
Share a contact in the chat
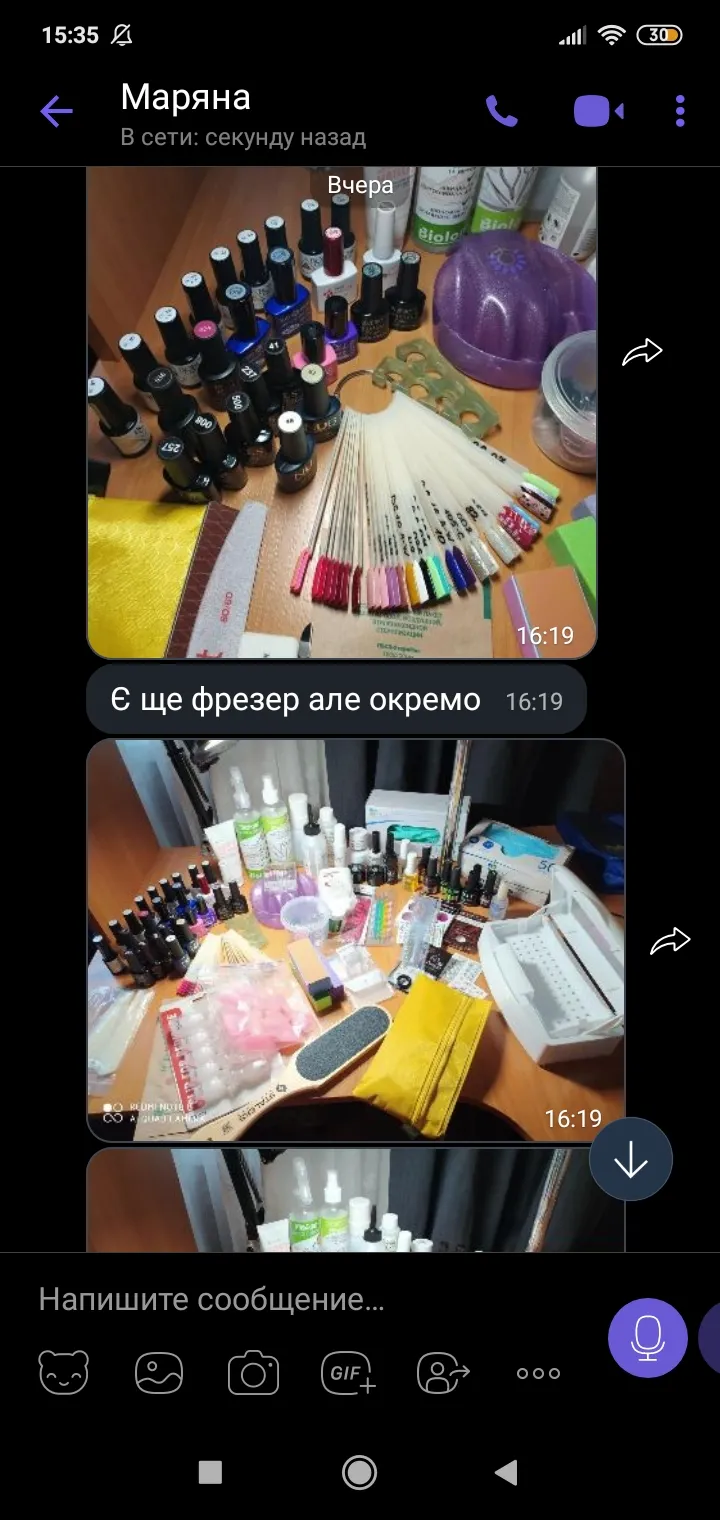tap(443, 1373)
